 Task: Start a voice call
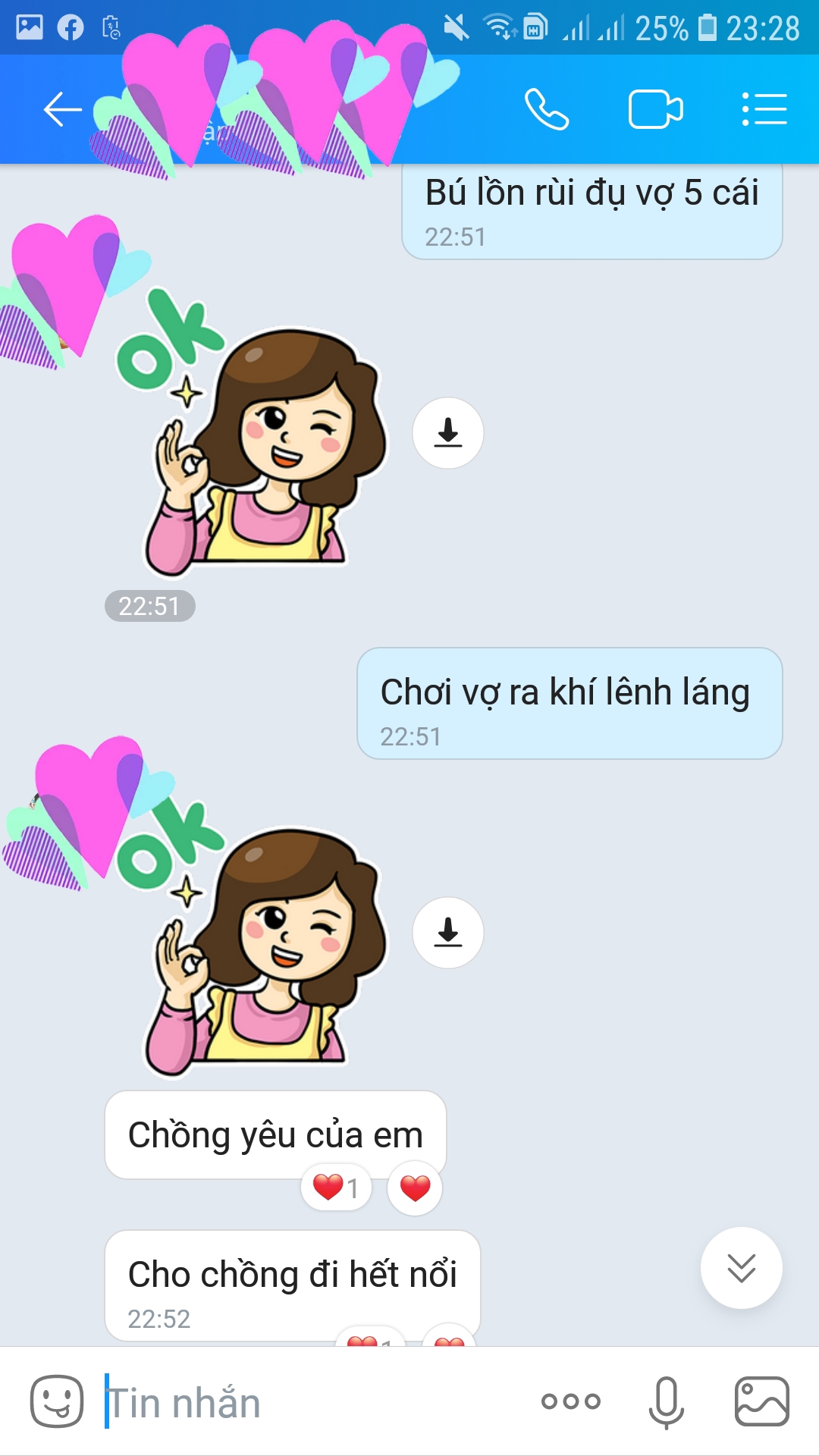[547, 110]
